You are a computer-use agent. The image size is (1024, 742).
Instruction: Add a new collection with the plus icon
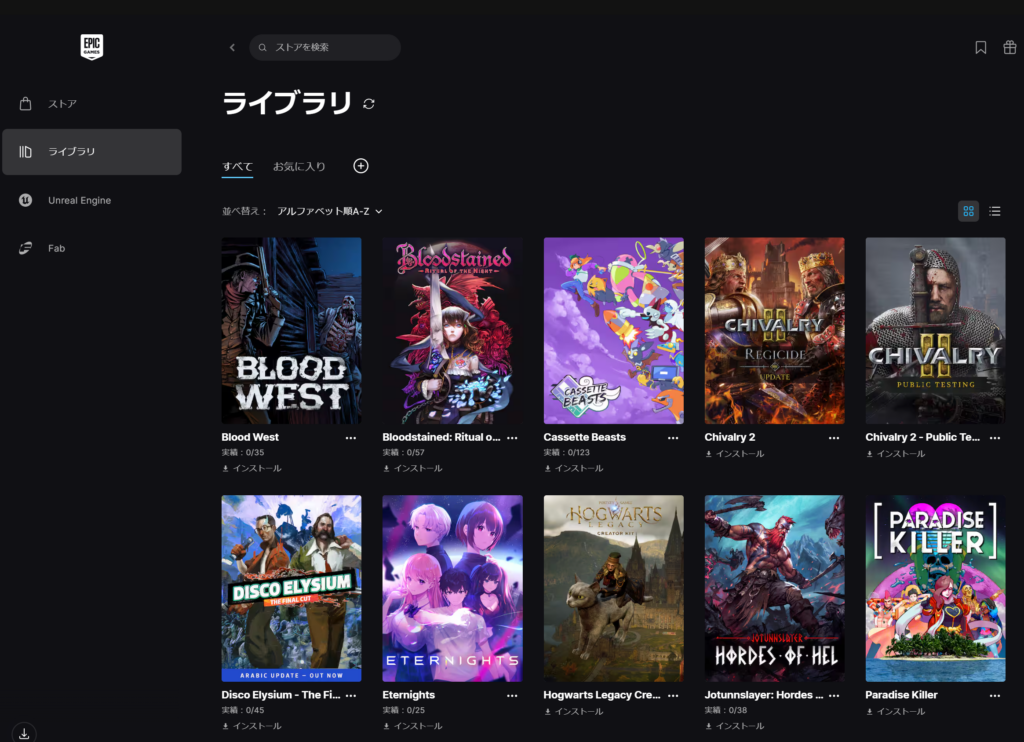click(x=361, y=166)
